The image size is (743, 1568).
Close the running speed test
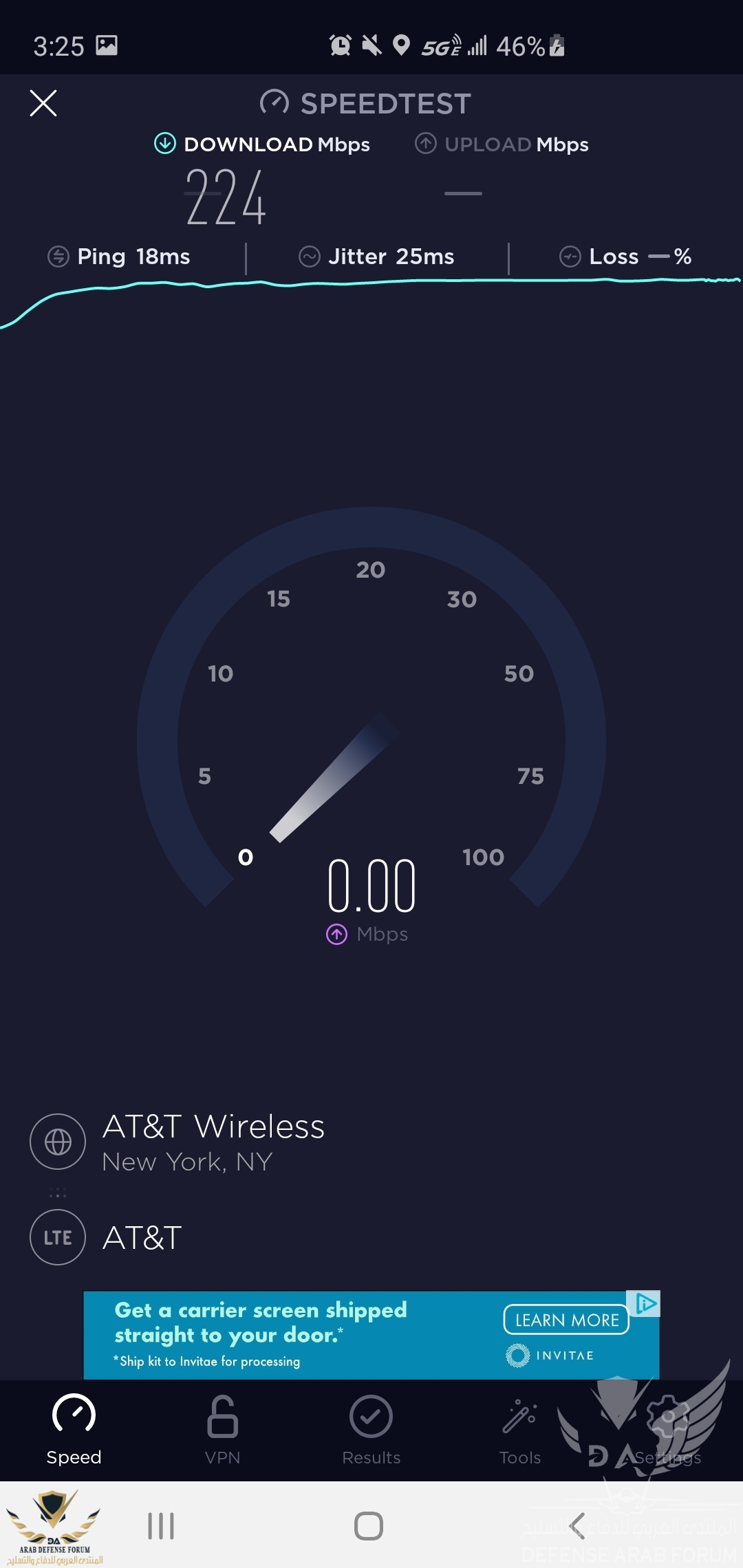coord(43,103)
